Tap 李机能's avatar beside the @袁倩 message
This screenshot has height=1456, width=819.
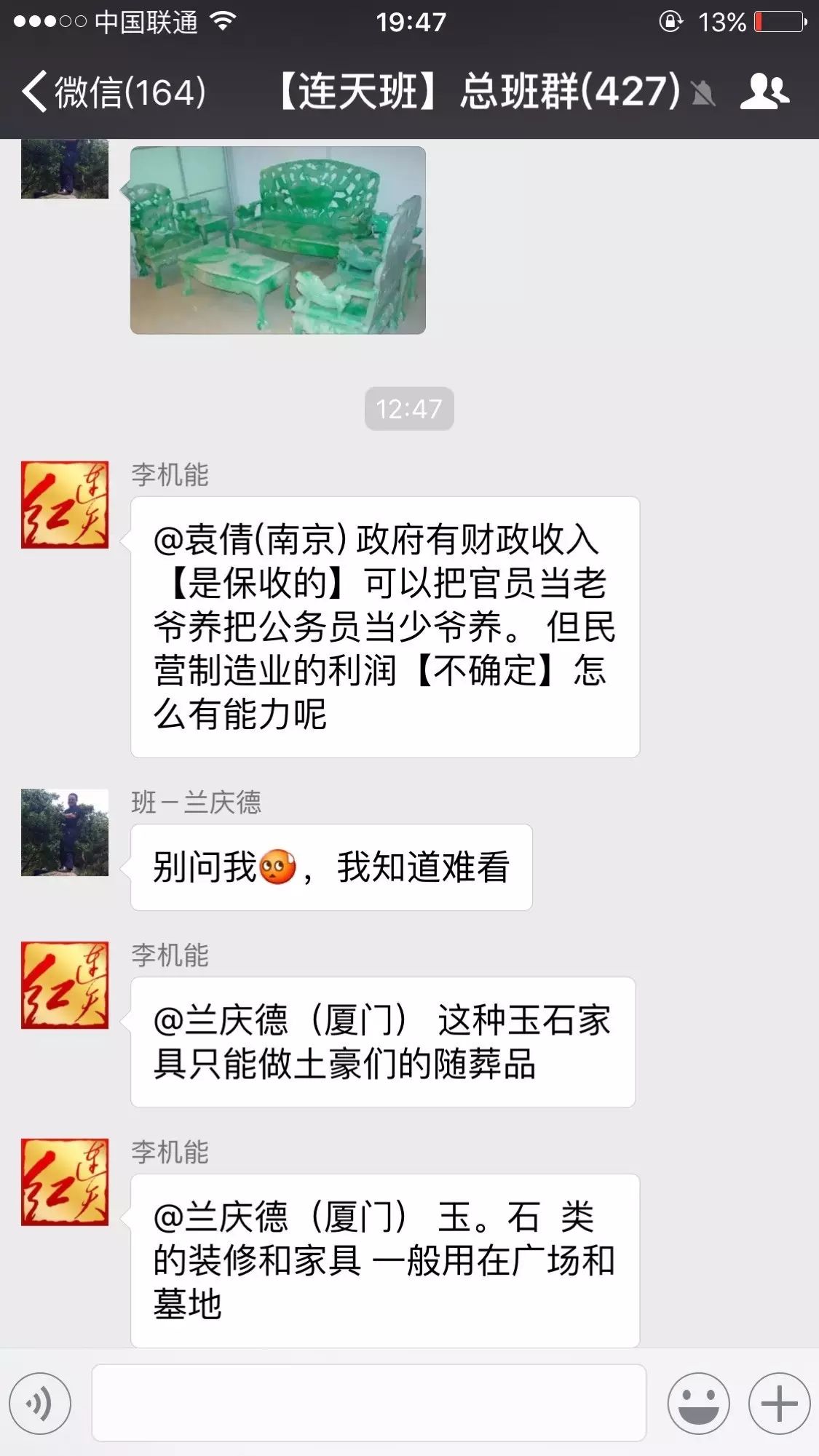(65, 504)
